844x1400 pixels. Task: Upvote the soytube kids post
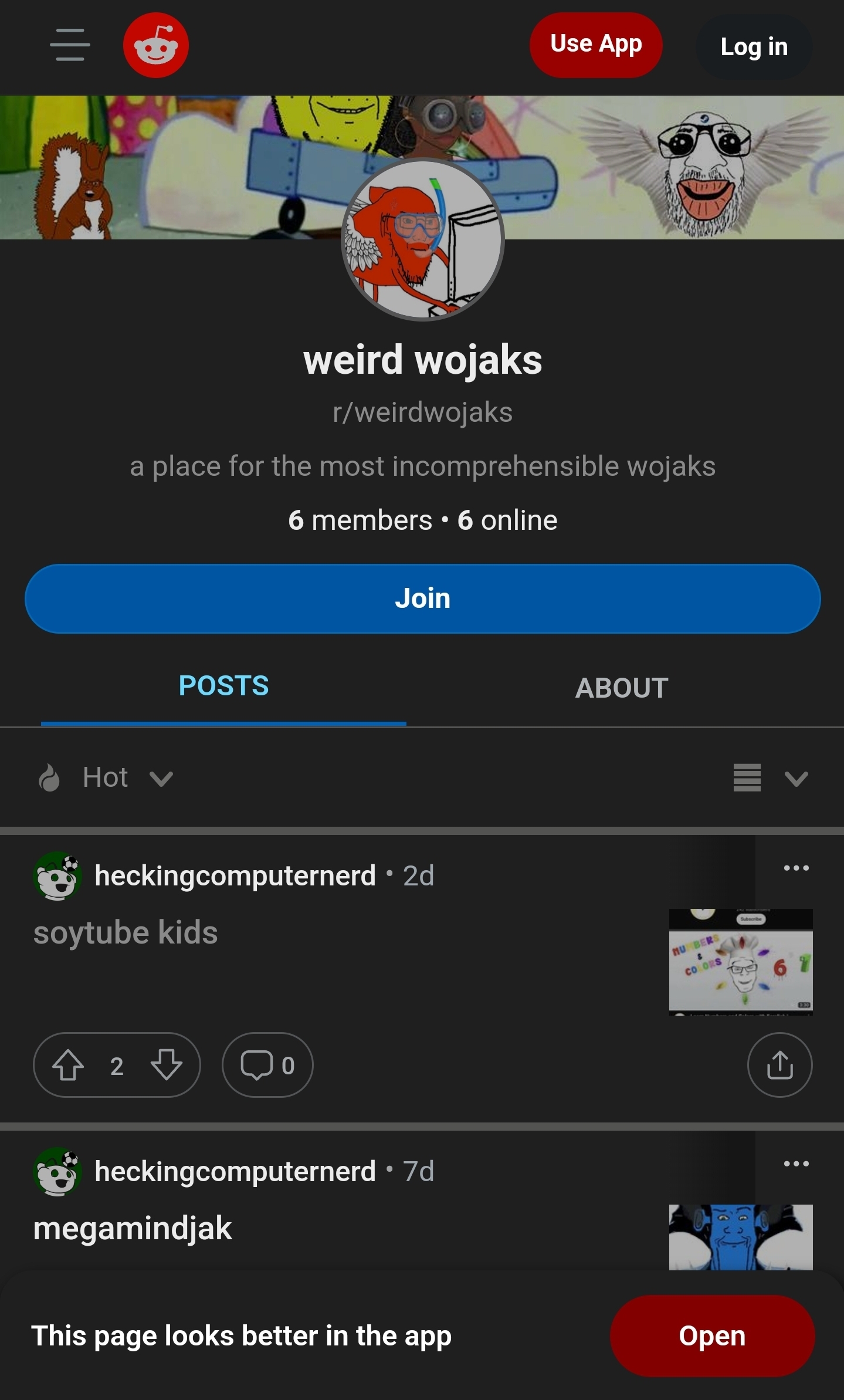tap(68, 1065)
